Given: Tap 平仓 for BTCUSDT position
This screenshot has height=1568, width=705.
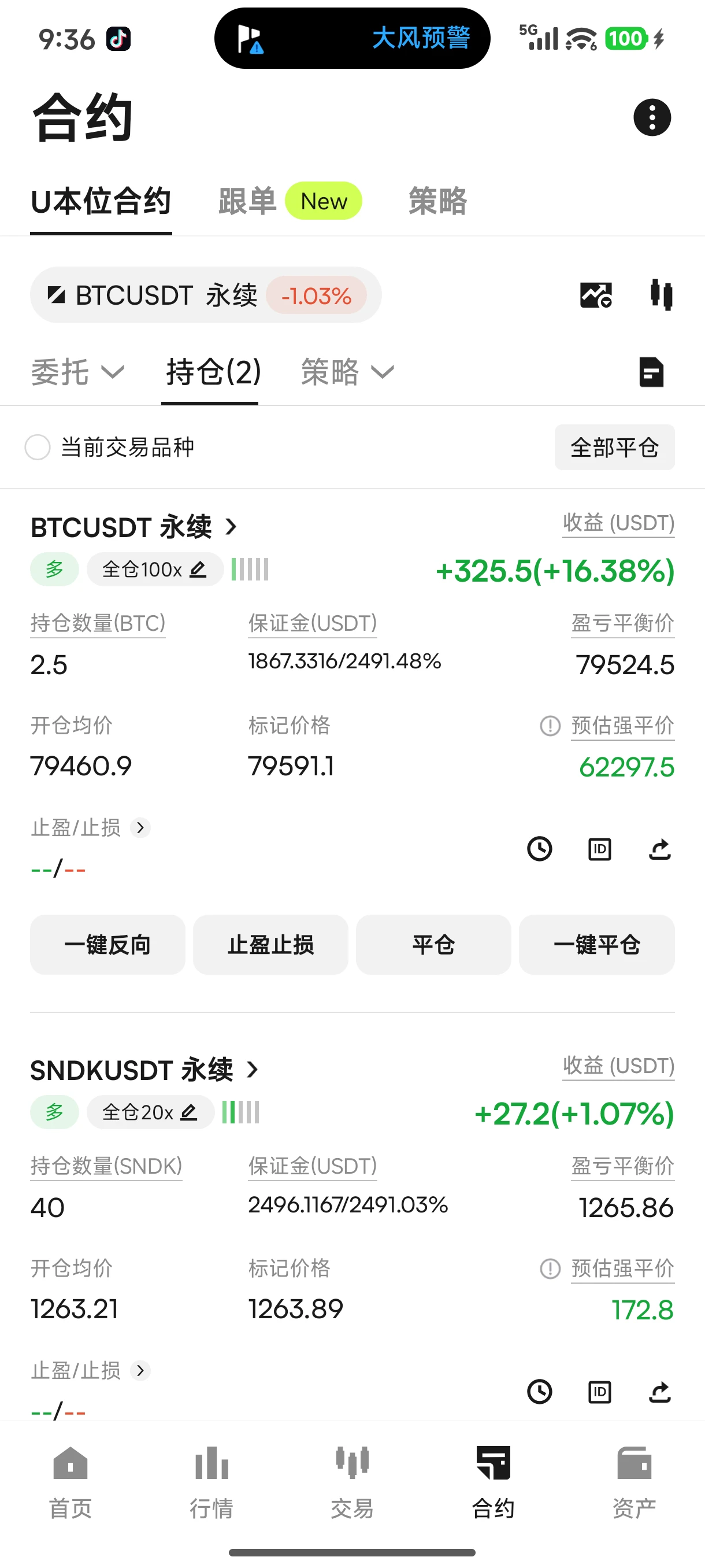Looking at the screenshot, I should click(x=434, y=945).
